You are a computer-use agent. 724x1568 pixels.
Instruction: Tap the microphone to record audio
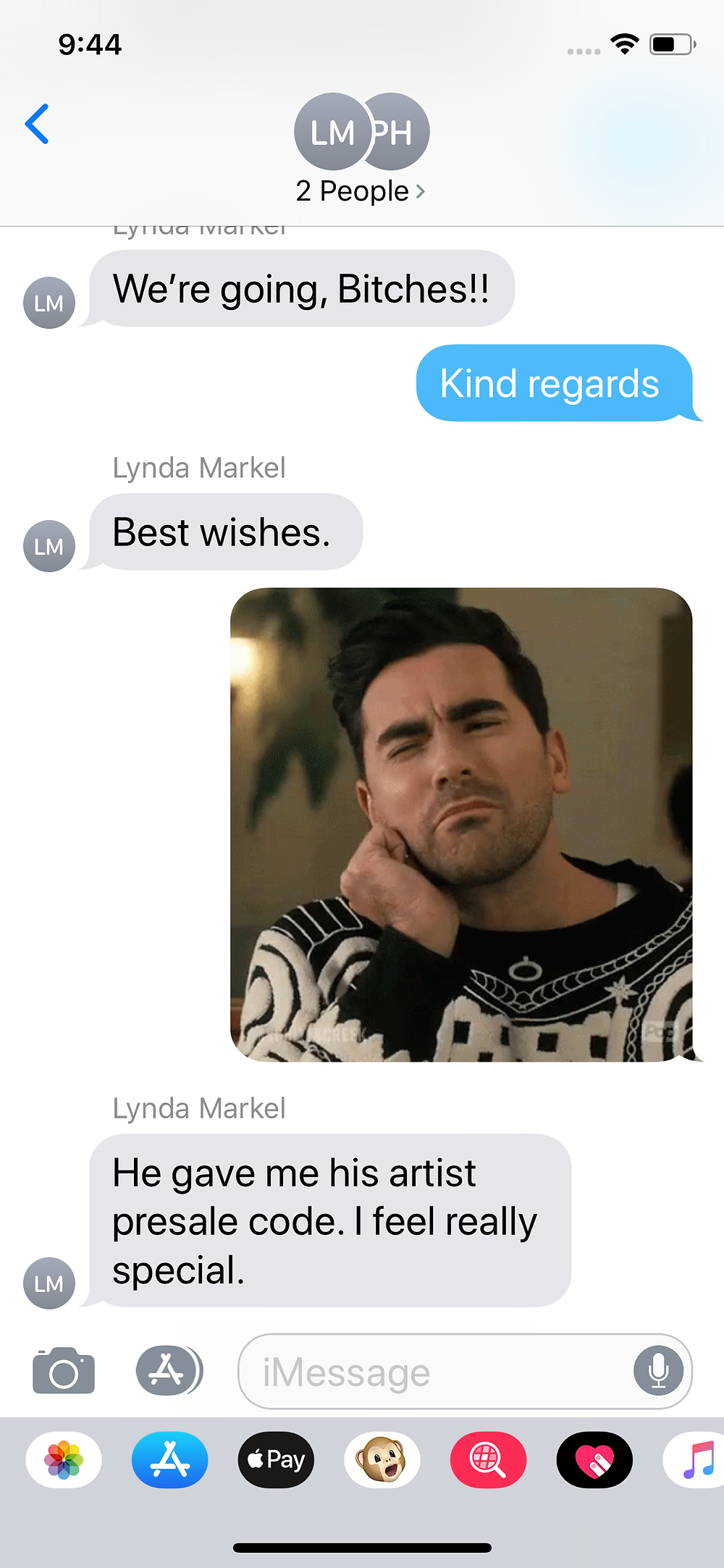658,1371
